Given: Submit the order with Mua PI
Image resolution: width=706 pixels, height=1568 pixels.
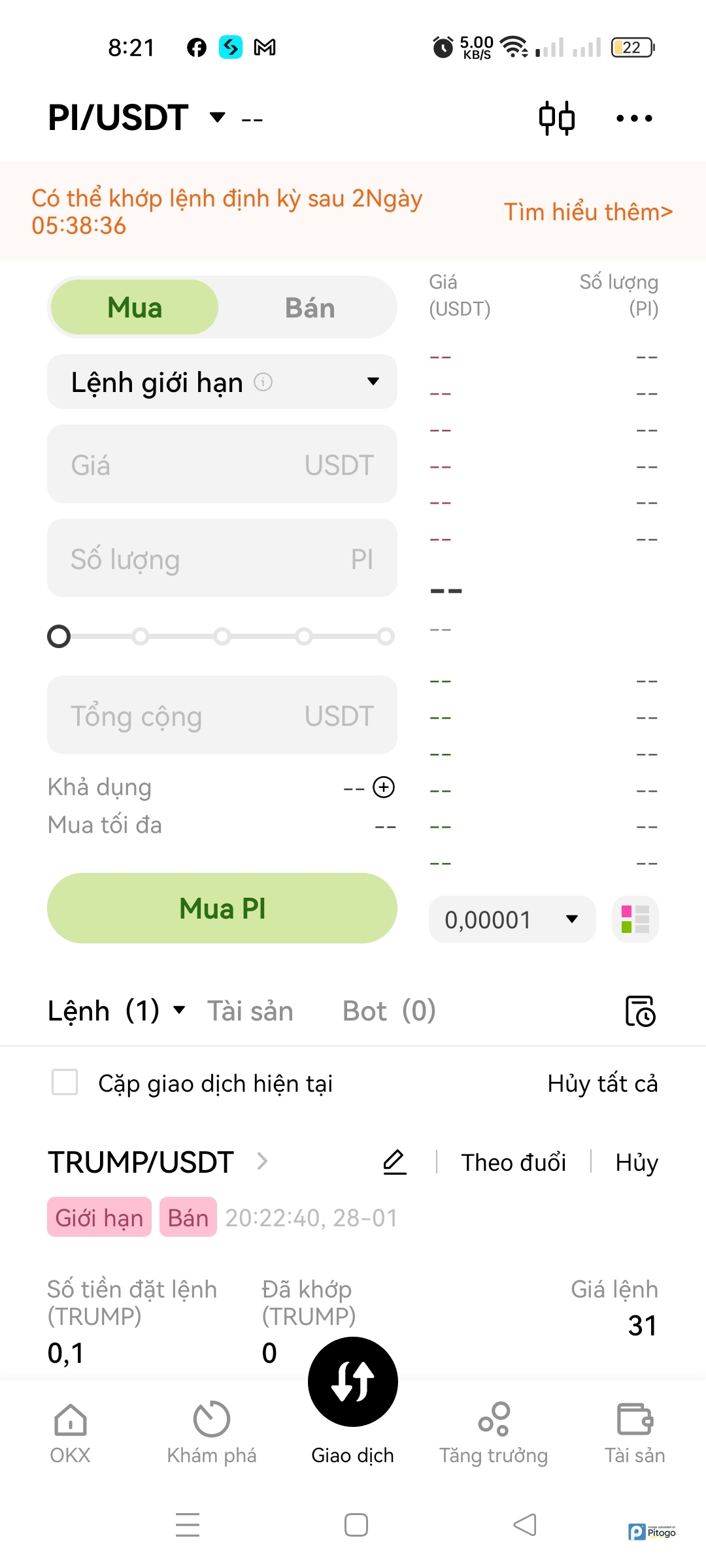Looking at the screenshot, I should [x=222, y=908].
